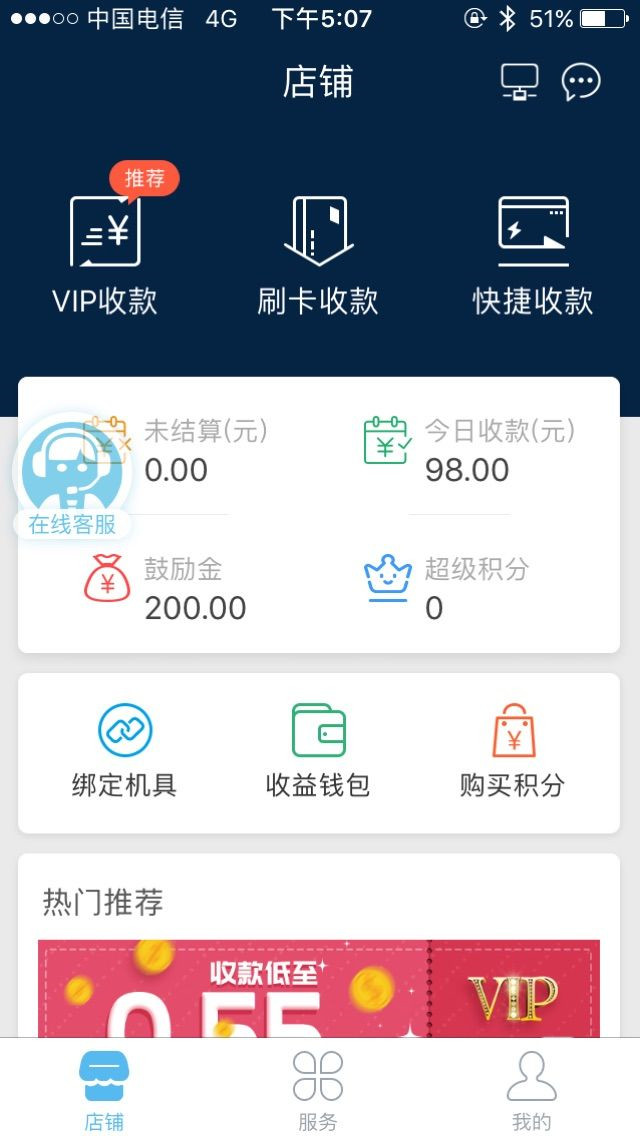640x1136 pixels.
Task: Switch to the 我的 tab
Action: point(531,1089)
